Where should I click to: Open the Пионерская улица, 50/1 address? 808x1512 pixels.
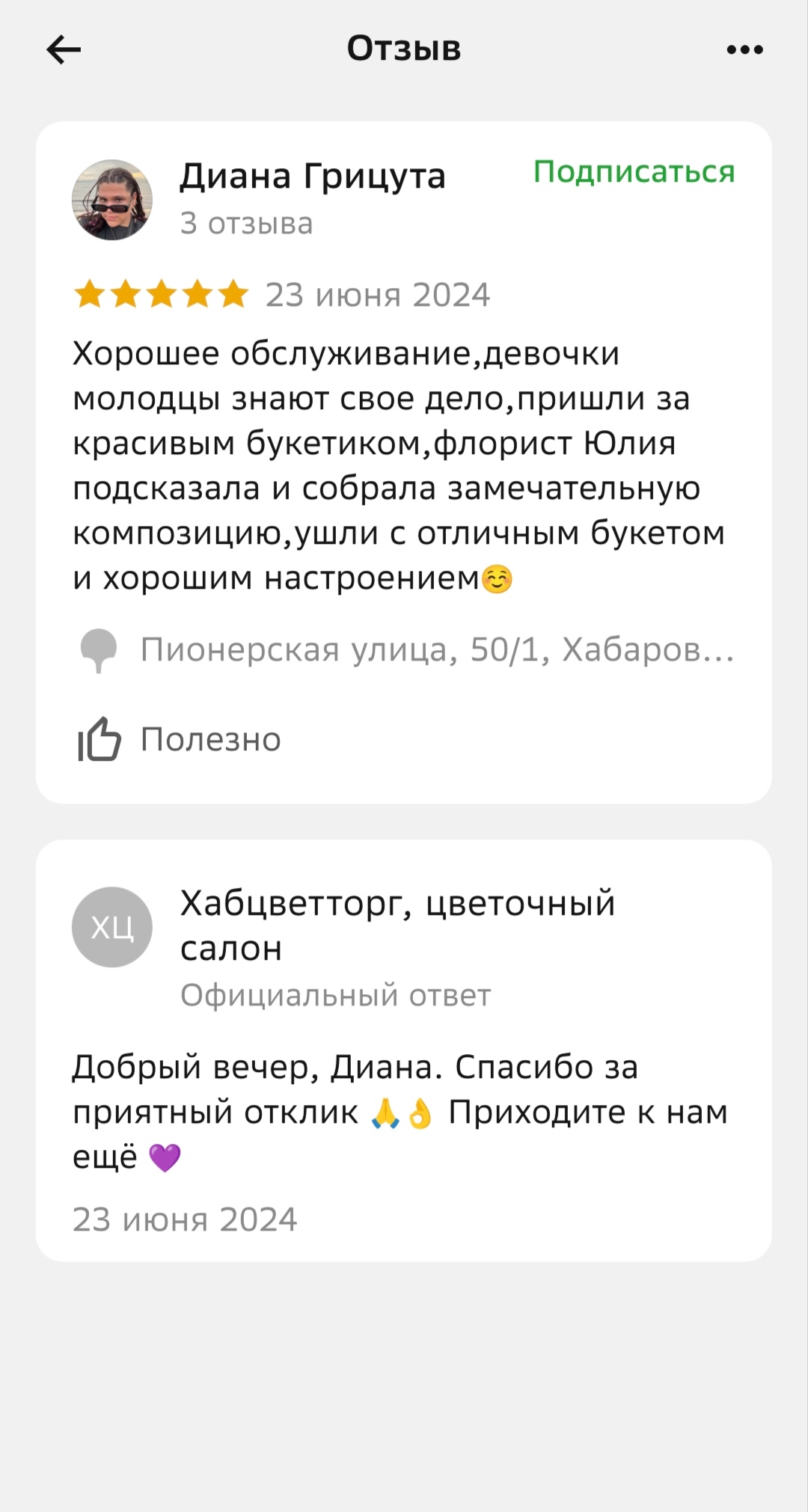click(436, 649)
